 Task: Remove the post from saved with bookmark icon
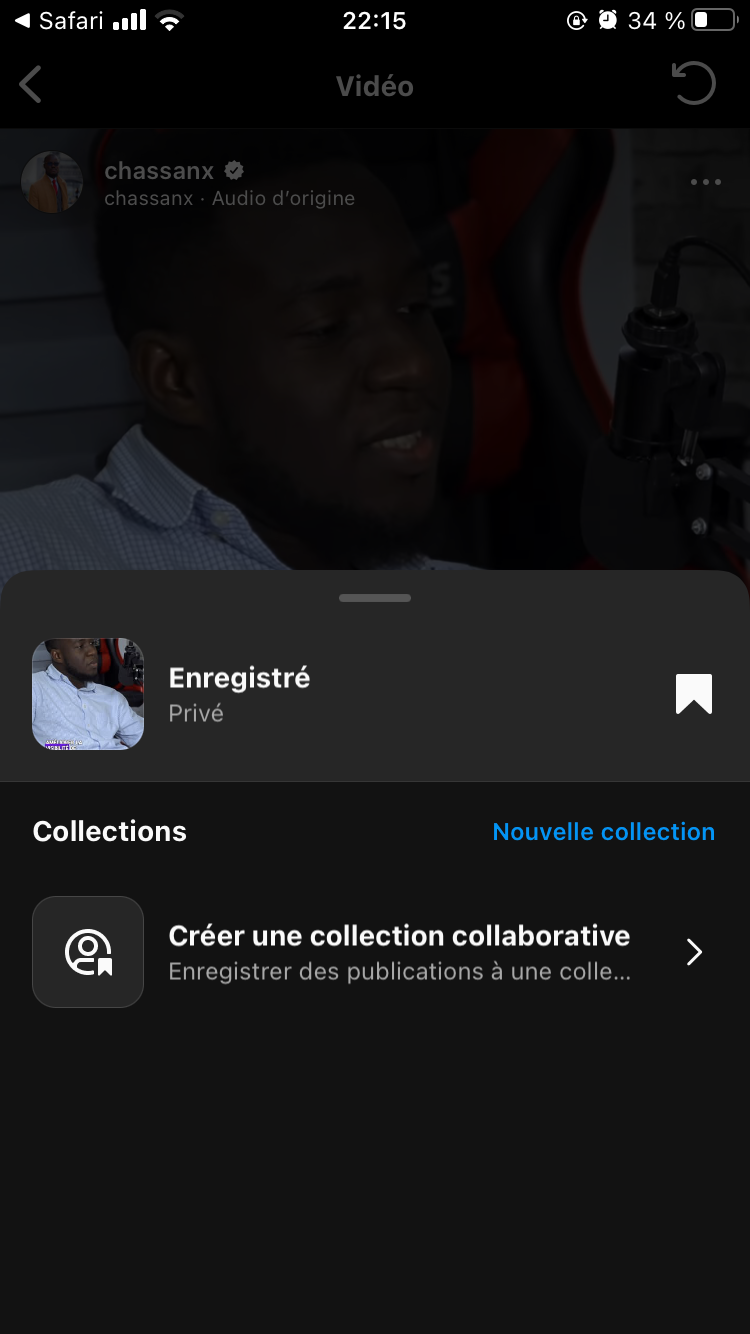click(693, 694)
